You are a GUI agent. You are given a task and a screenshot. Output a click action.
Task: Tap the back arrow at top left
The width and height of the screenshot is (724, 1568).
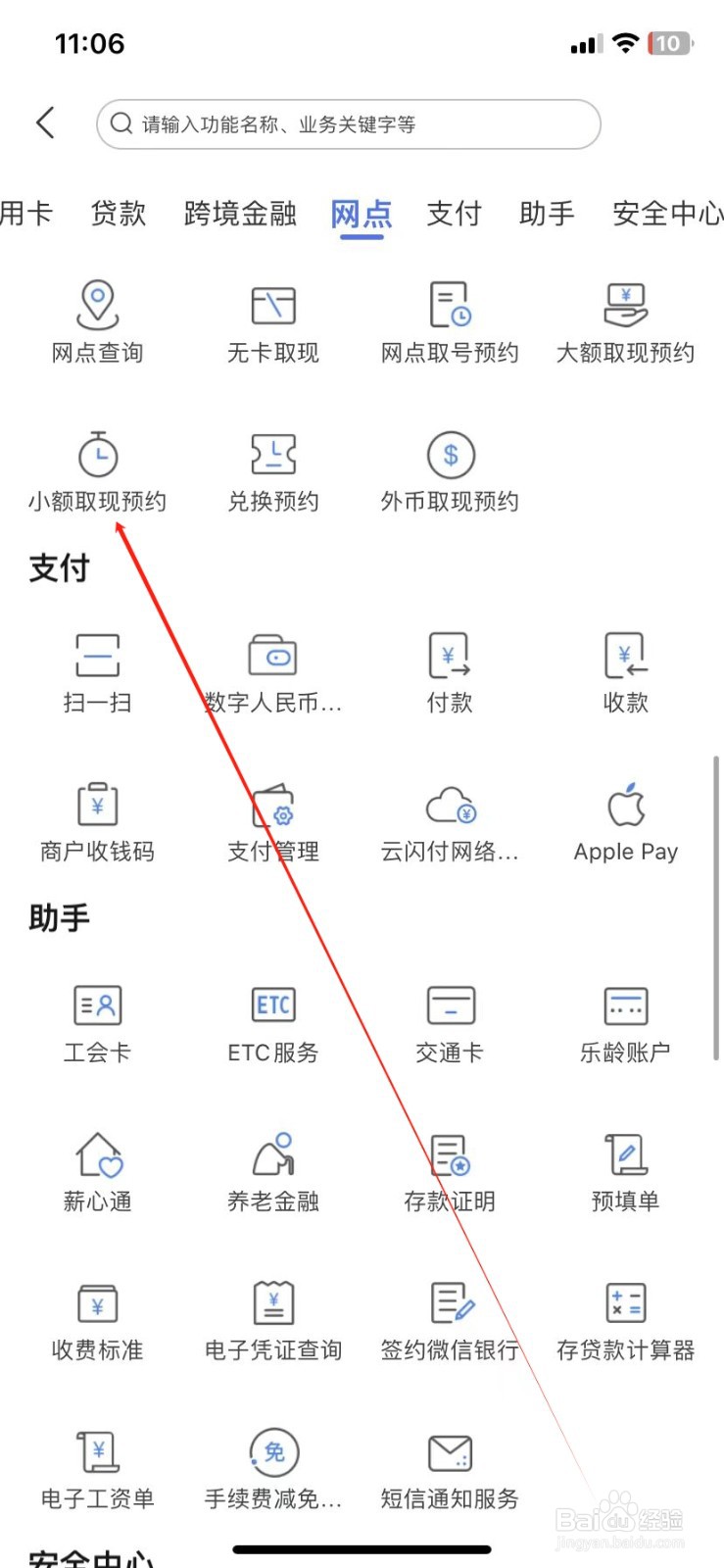(x=45, y=123)
